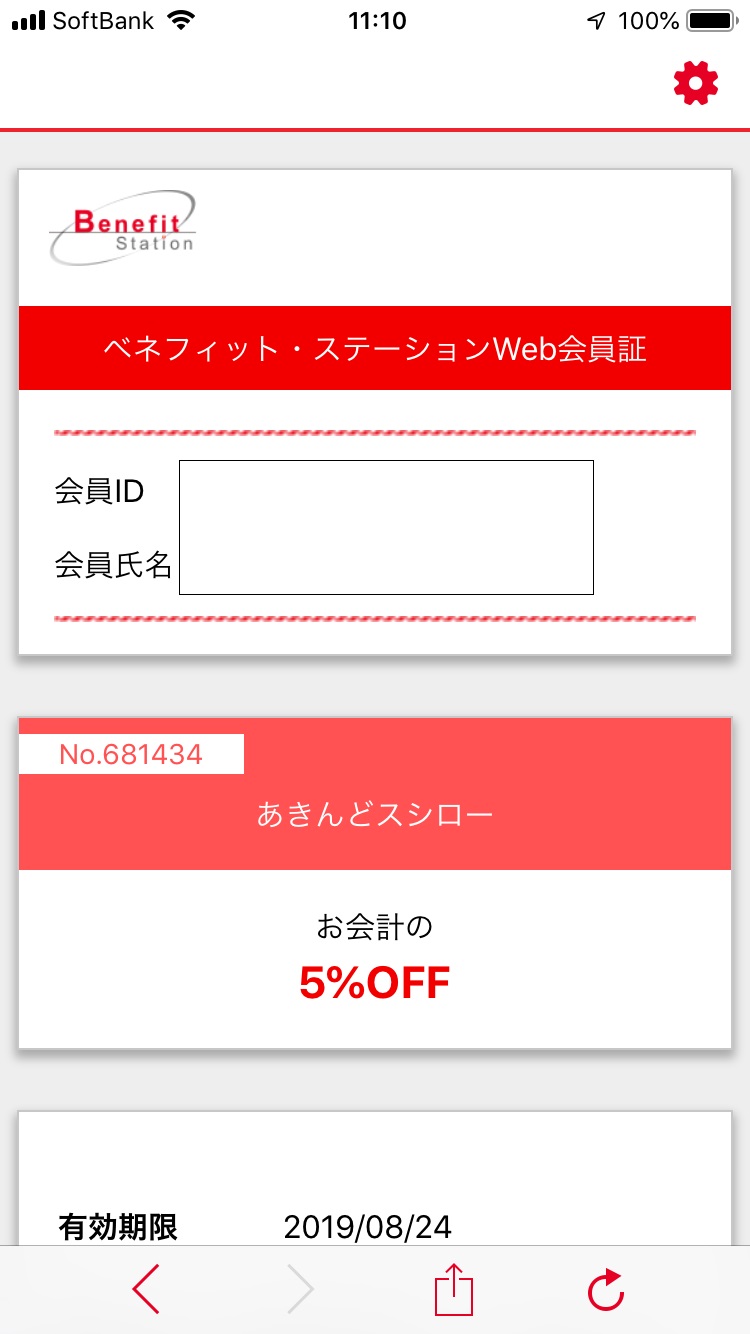Reload the page with refresh icon
Screen dimensions: 750x1334
(606, 1290)
